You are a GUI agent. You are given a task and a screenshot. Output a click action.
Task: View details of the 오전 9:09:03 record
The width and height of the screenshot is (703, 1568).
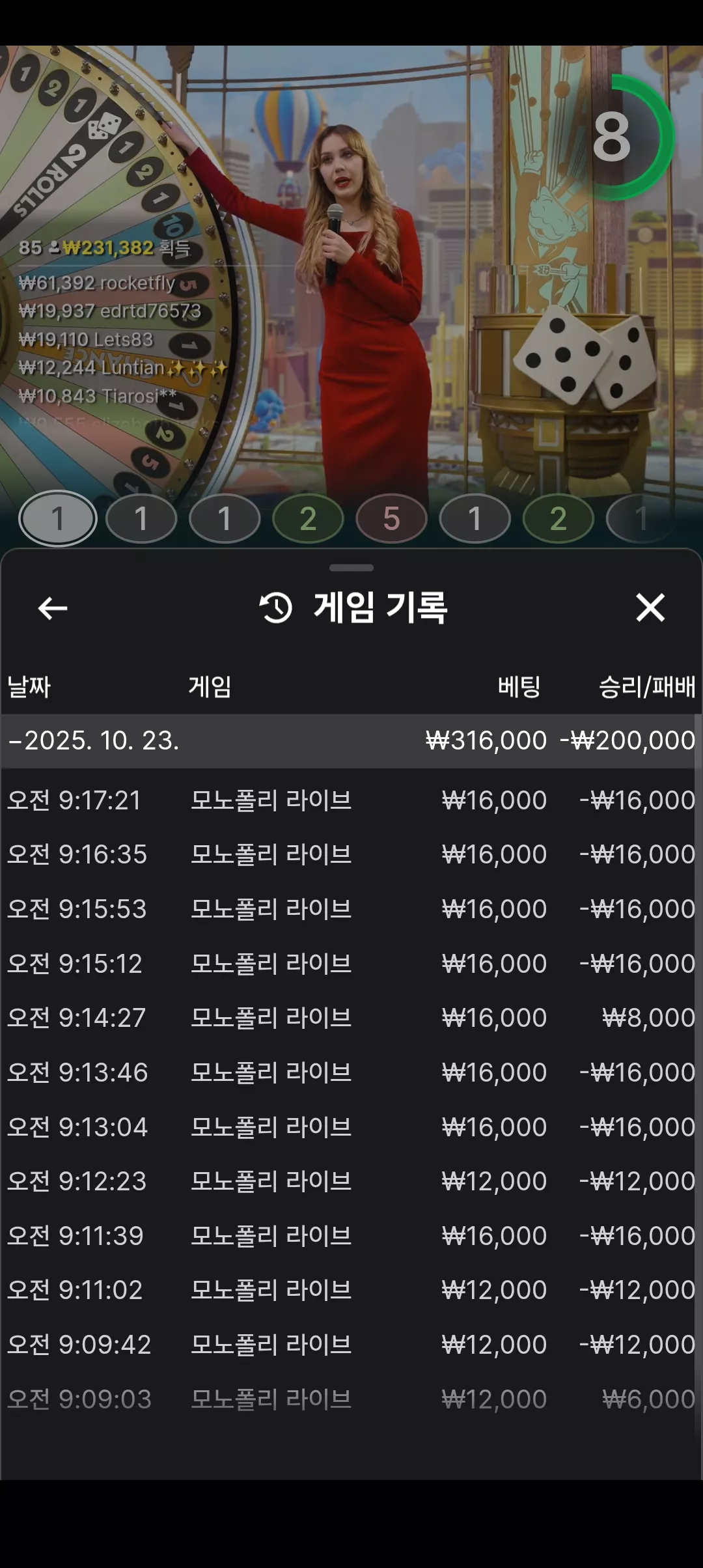coord(351,1399)
